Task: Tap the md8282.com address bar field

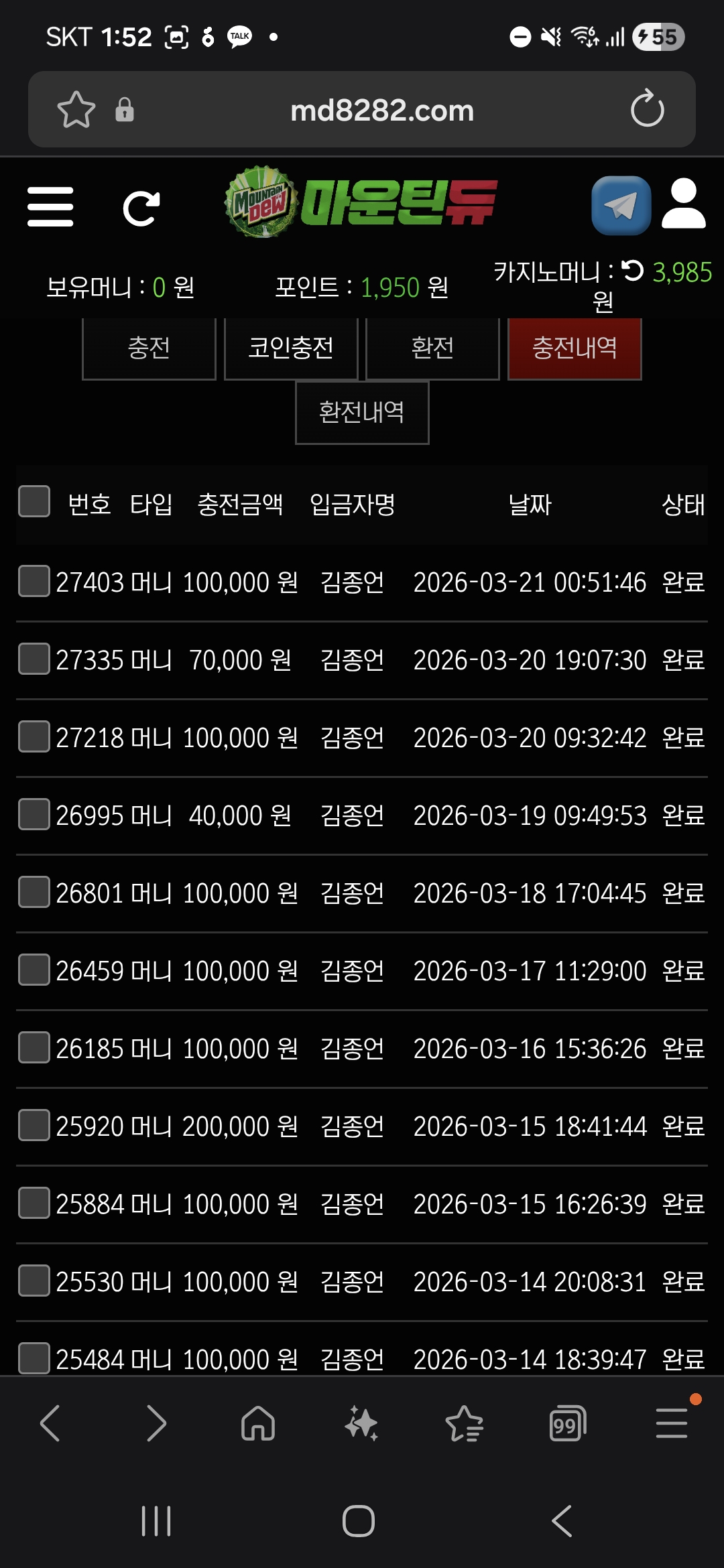Action: coord(382,109)
